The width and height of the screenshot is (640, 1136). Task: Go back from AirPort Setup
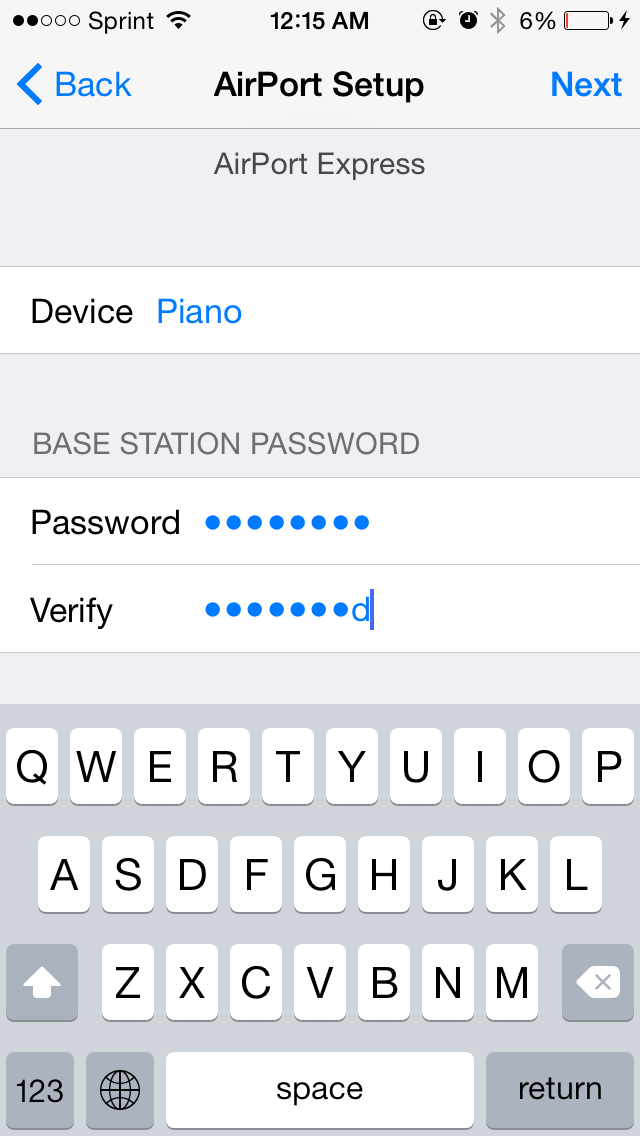(x=74, y=85)
